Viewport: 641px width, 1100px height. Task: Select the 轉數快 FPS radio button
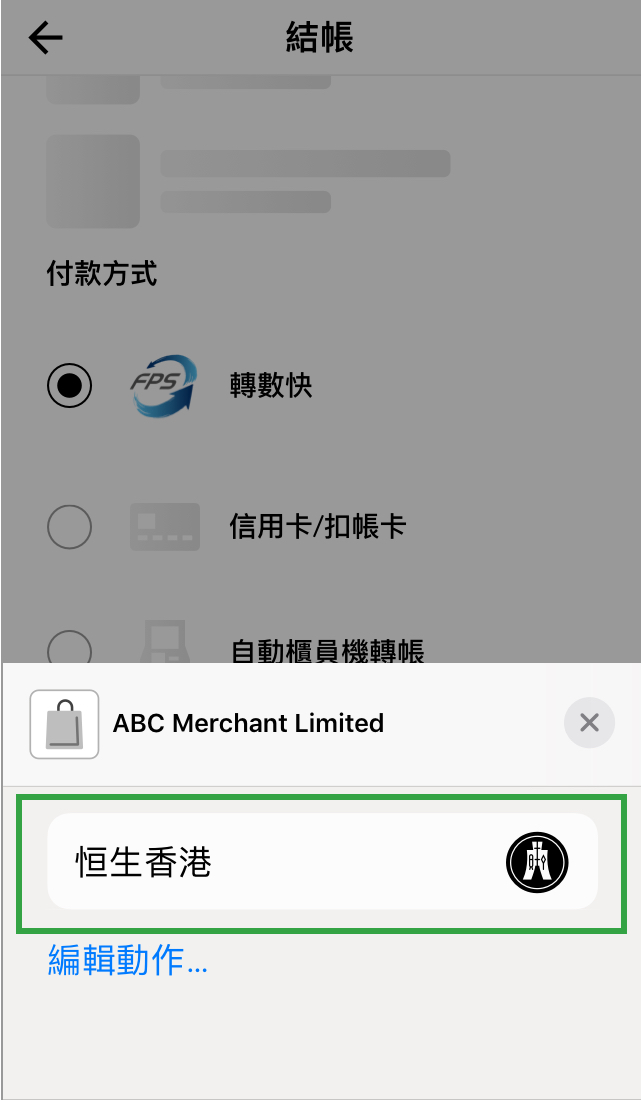tap(69, 386)
